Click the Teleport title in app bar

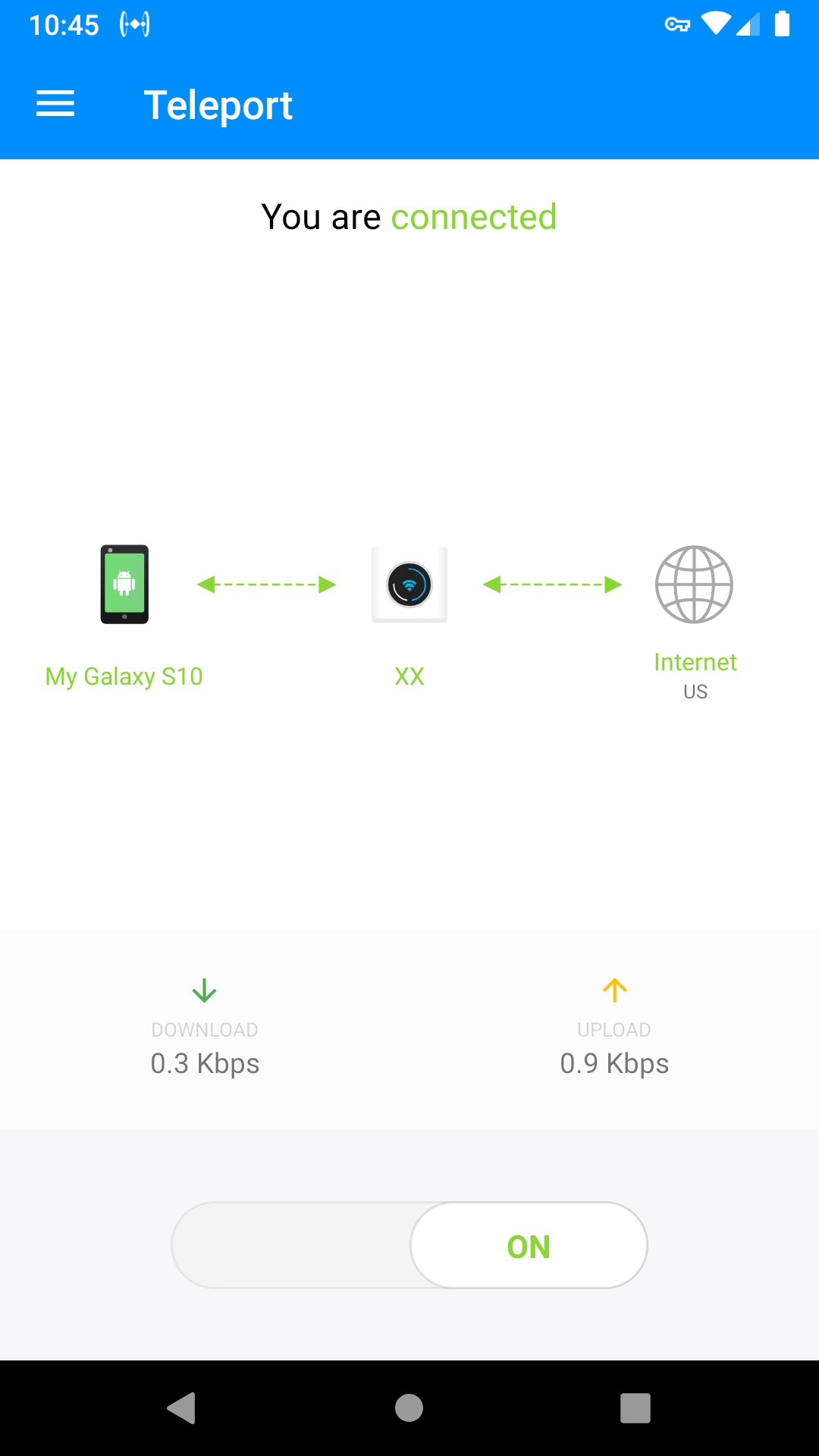click(218, 104)
